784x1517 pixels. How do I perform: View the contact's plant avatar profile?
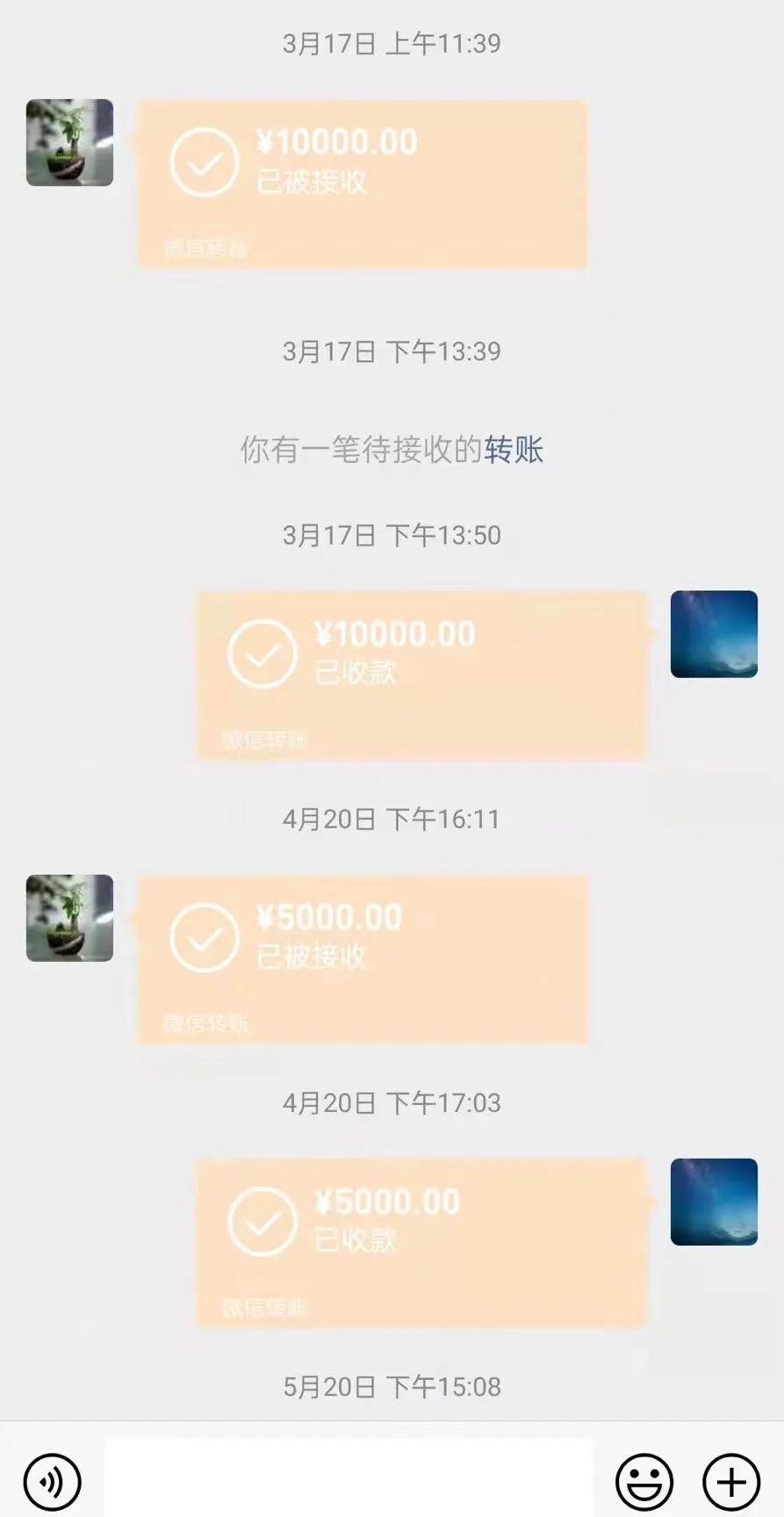[69, 142]
